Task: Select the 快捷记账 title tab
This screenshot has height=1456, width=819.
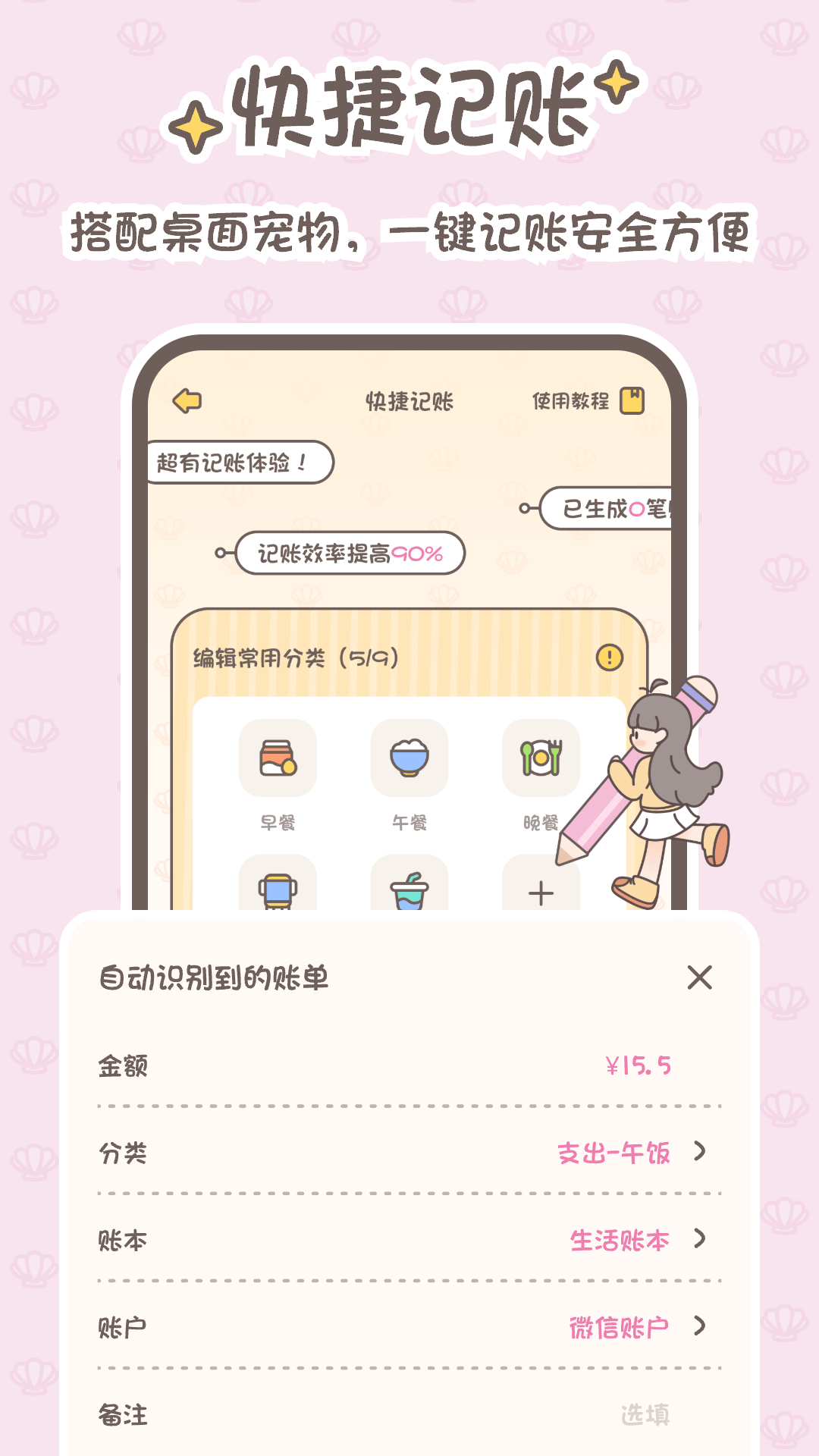Action: [x=409, y=400]
